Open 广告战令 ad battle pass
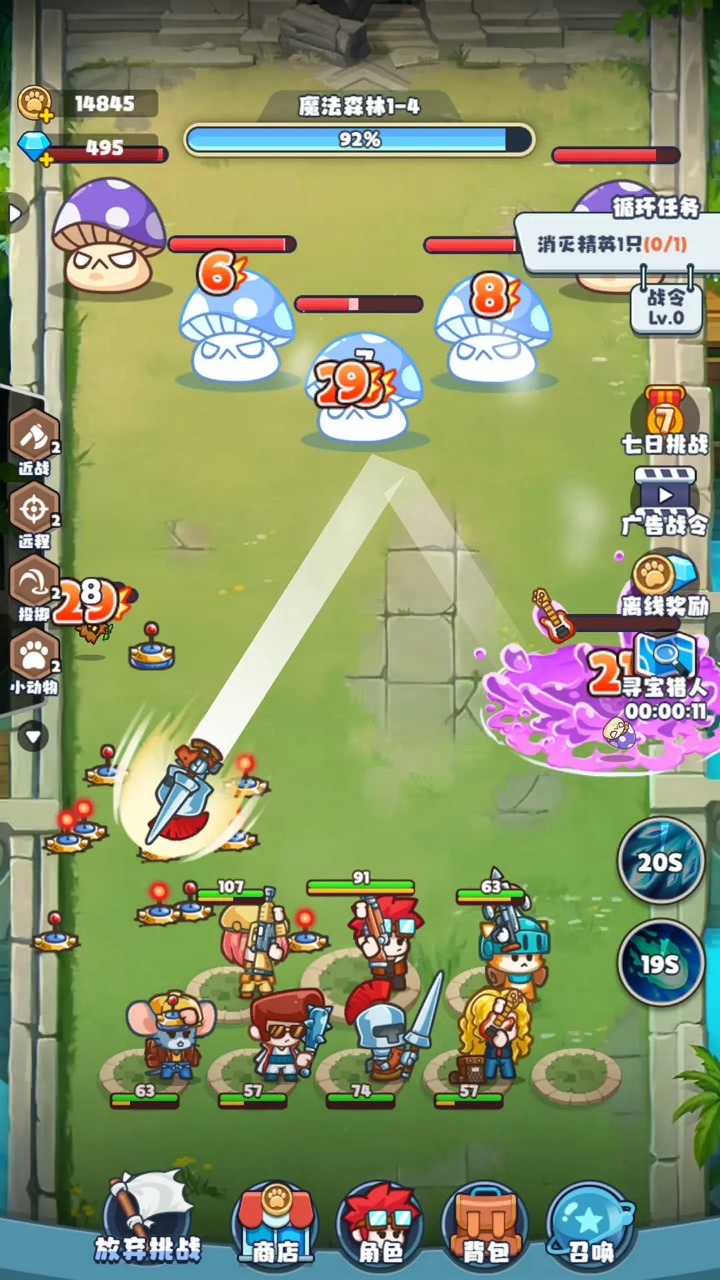The image size is (720, 1280). 664,500
